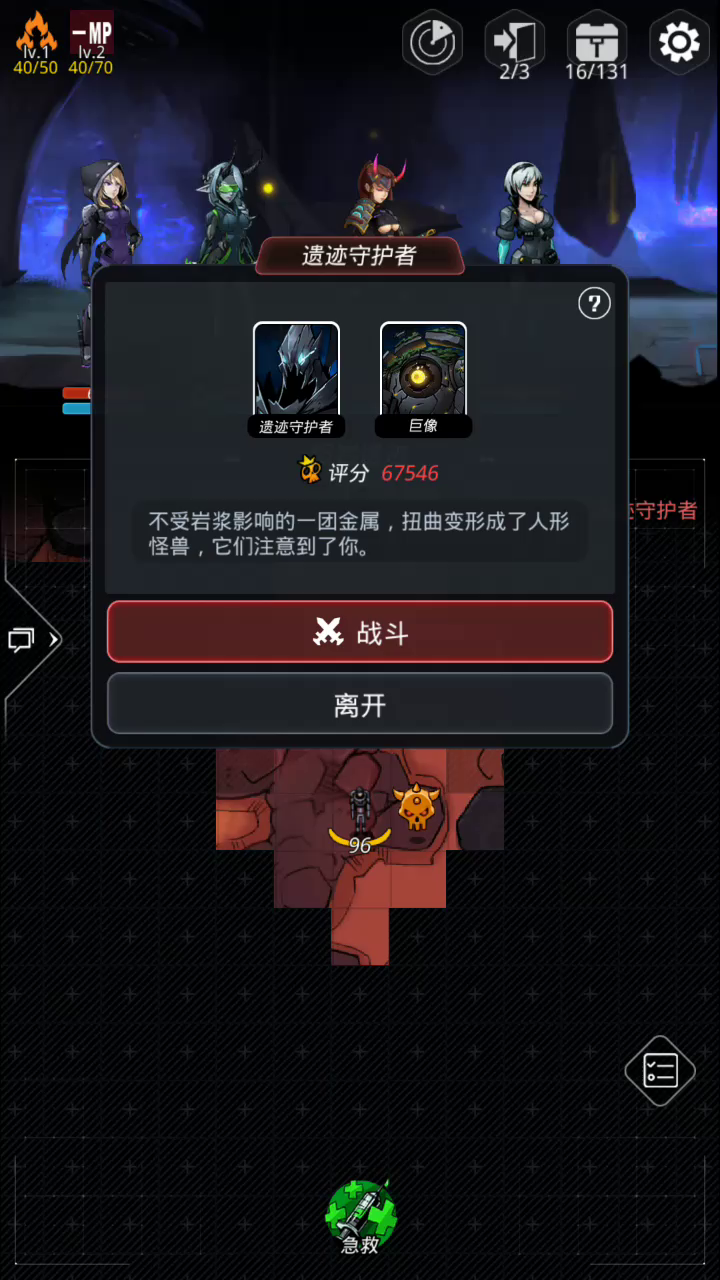Tap the MP lv.2 status icon
This screenshot has width=720, height=1280.
click(91, 43)
